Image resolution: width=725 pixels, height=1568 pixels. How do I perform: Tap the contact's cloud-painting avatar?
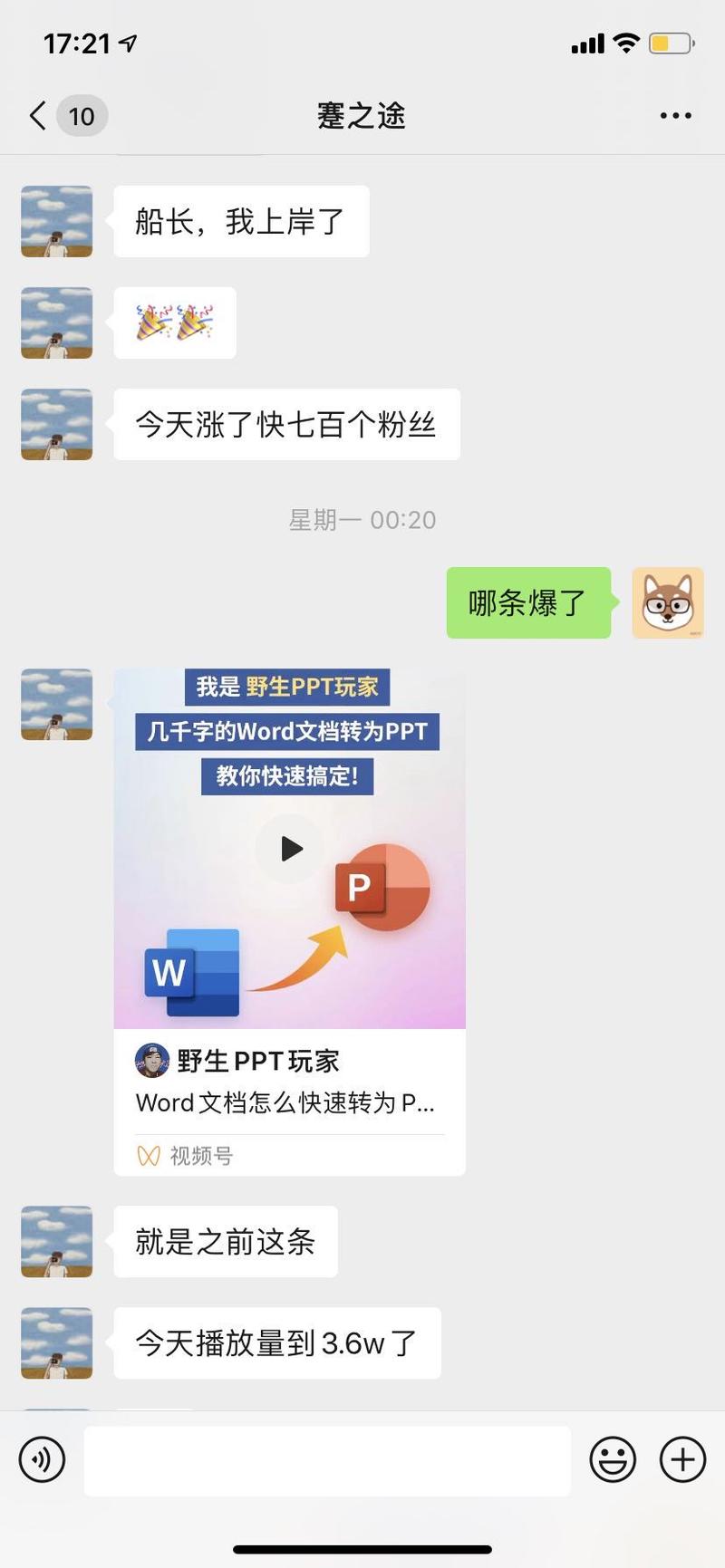coord(56,220)
